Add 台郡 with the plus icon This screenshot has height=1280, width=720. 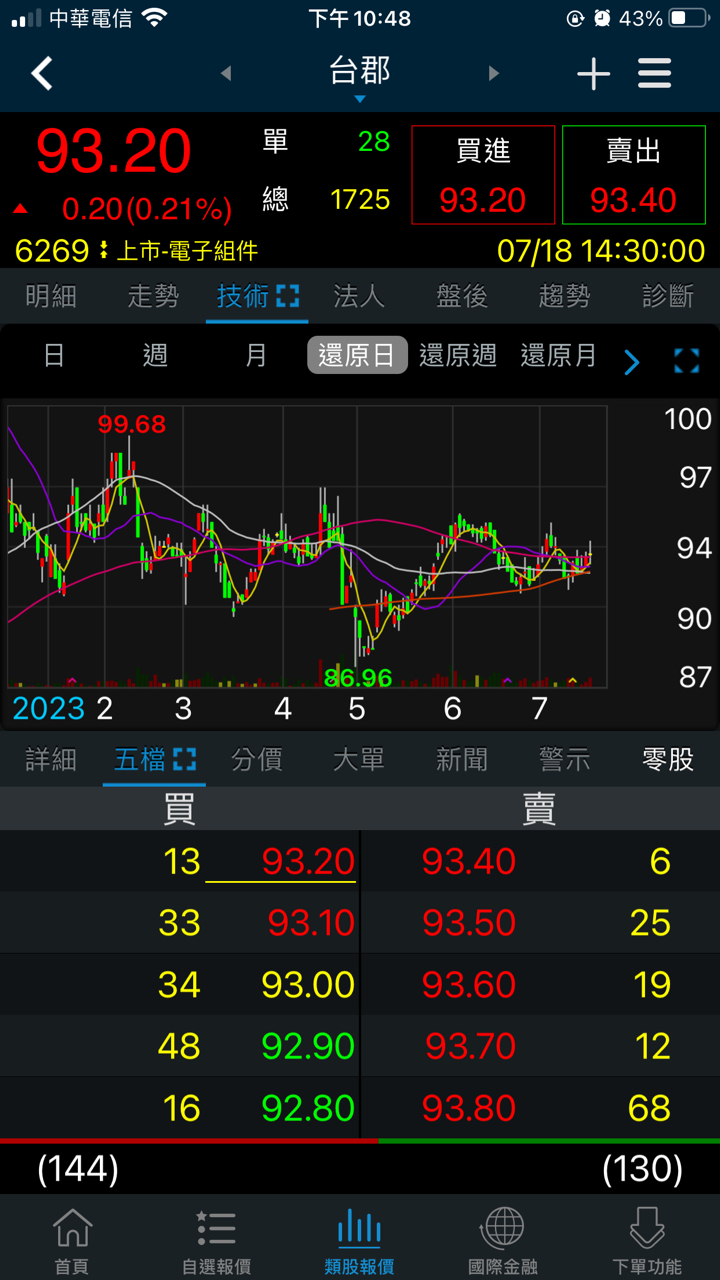(x=593, y=73)
